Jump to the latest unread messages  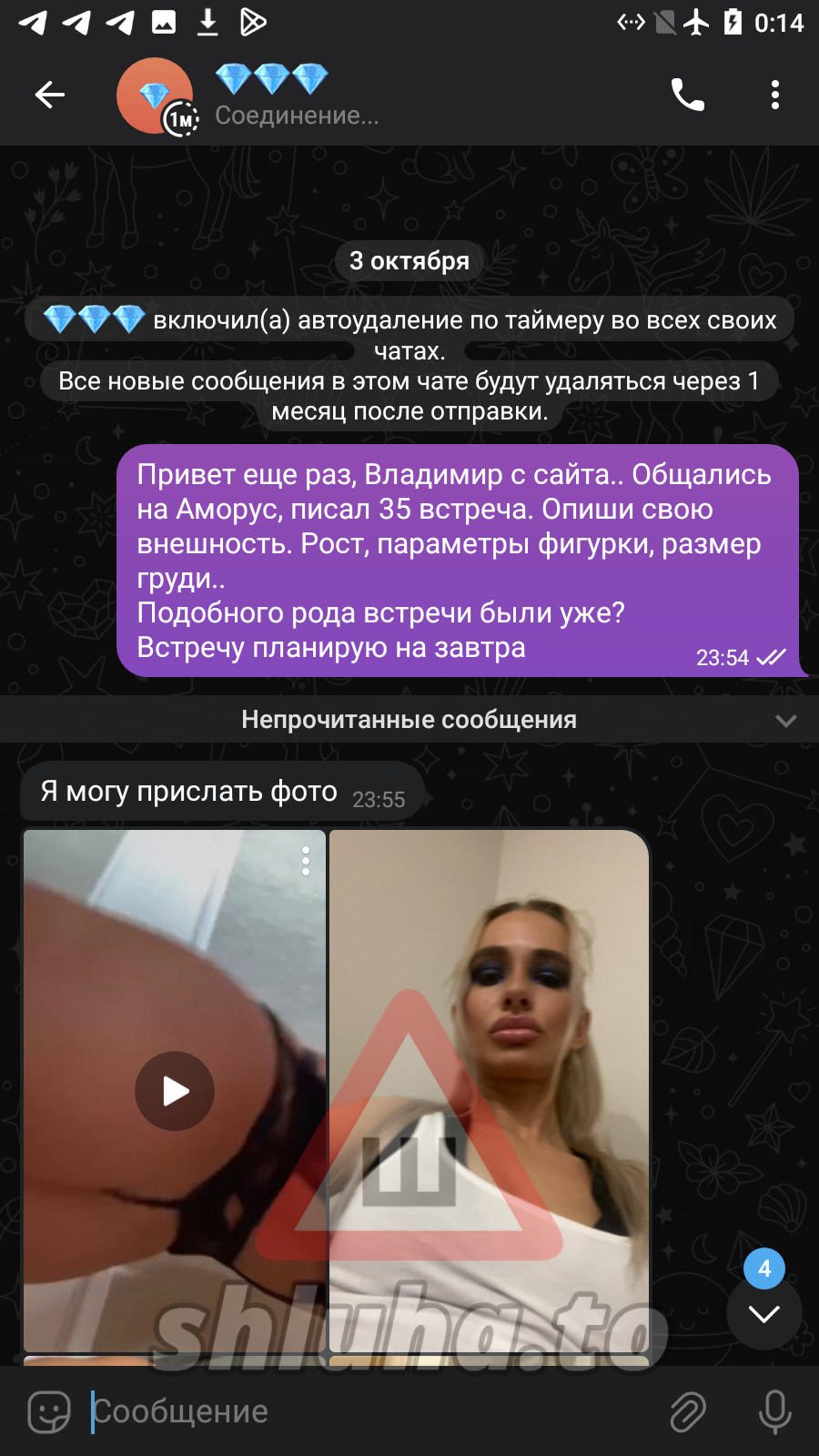coord(763,1311)
